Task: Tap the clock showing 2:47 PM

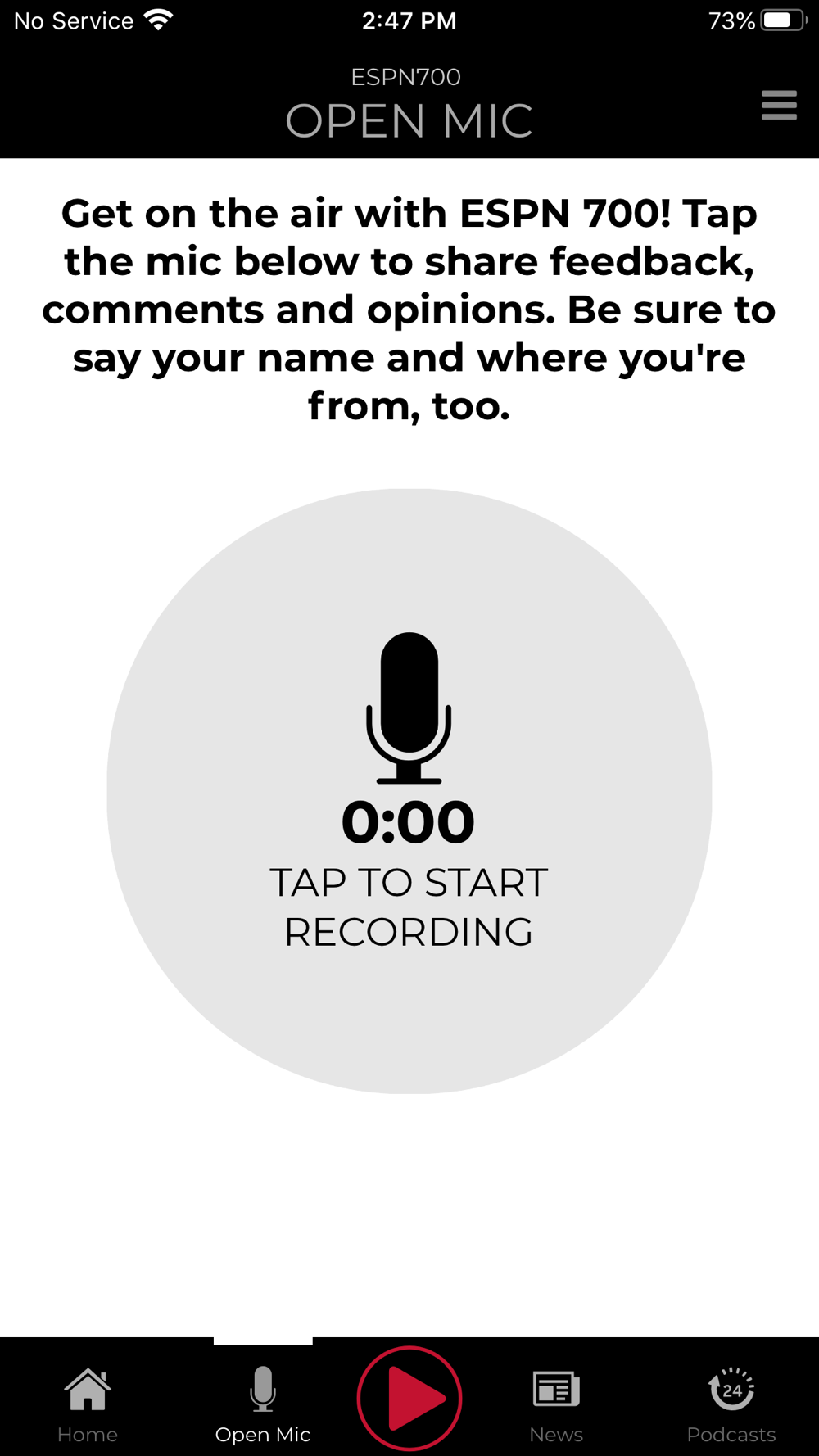Action: (409, 20)
